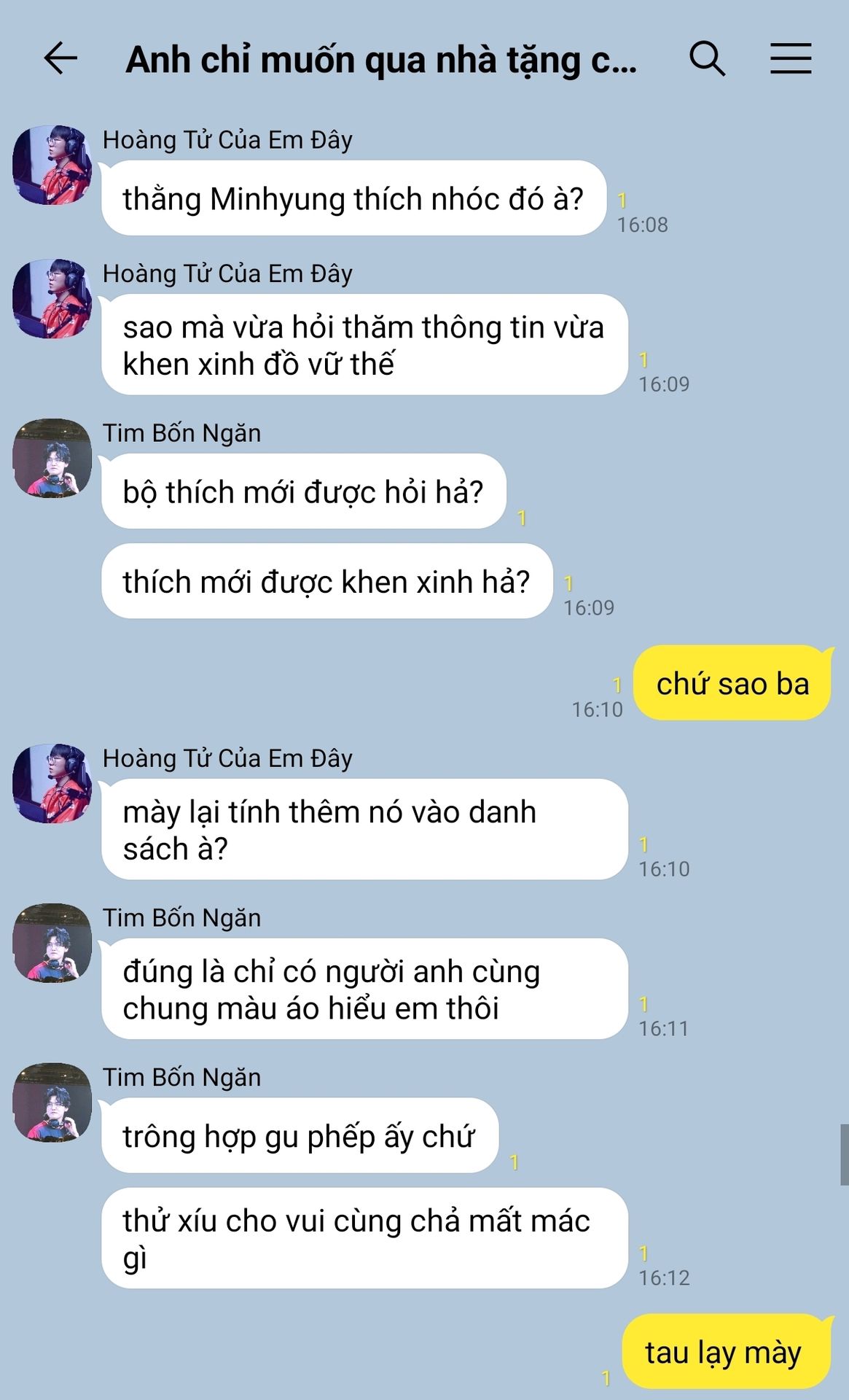View Tim Bốn Ngăn's avatar beside 'bộ thích mới'
Screen dimensions: 849x1400
(52, 458)
